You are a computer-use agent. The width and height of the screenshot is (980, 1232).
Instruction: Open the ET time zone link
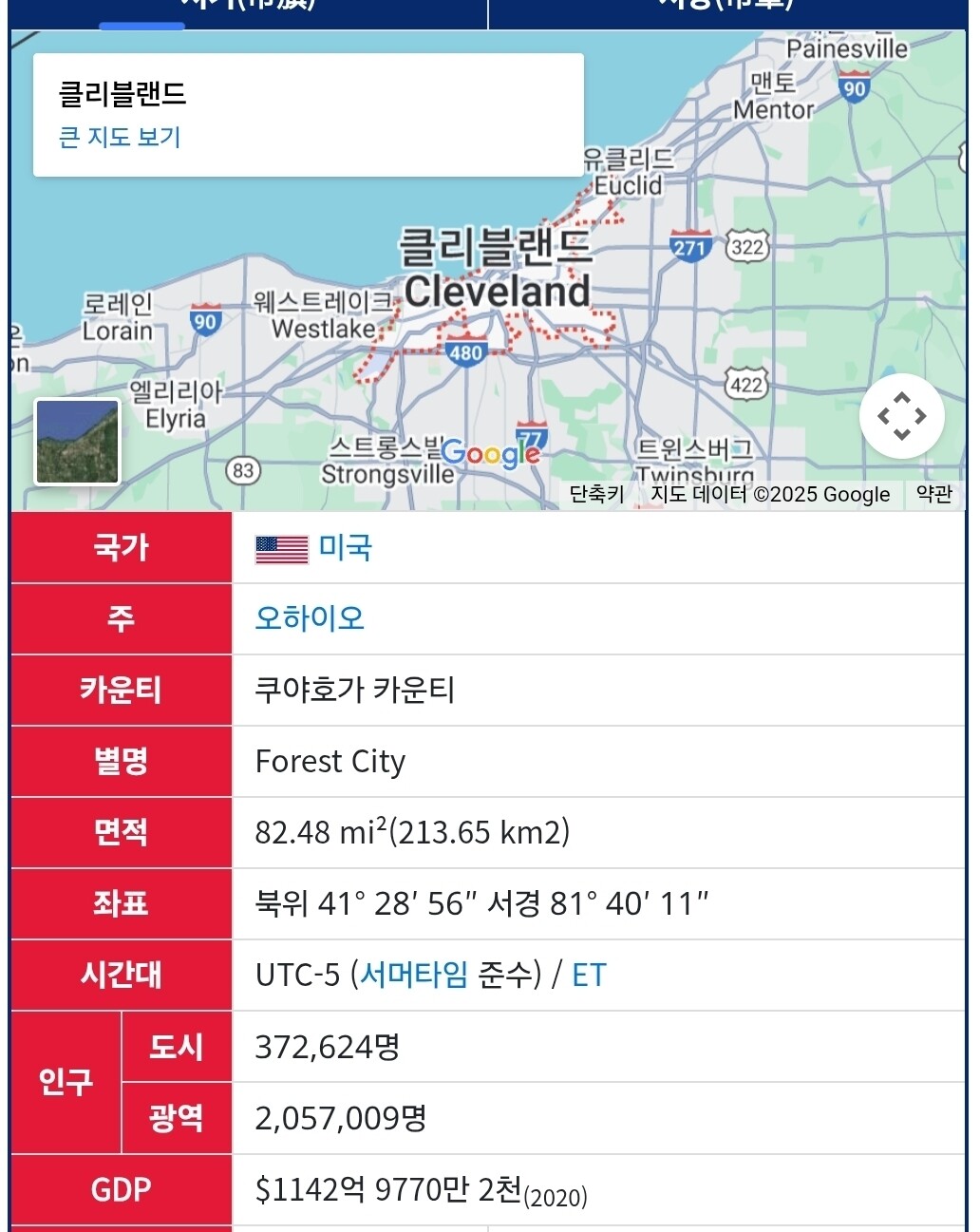tap(589, 975)
